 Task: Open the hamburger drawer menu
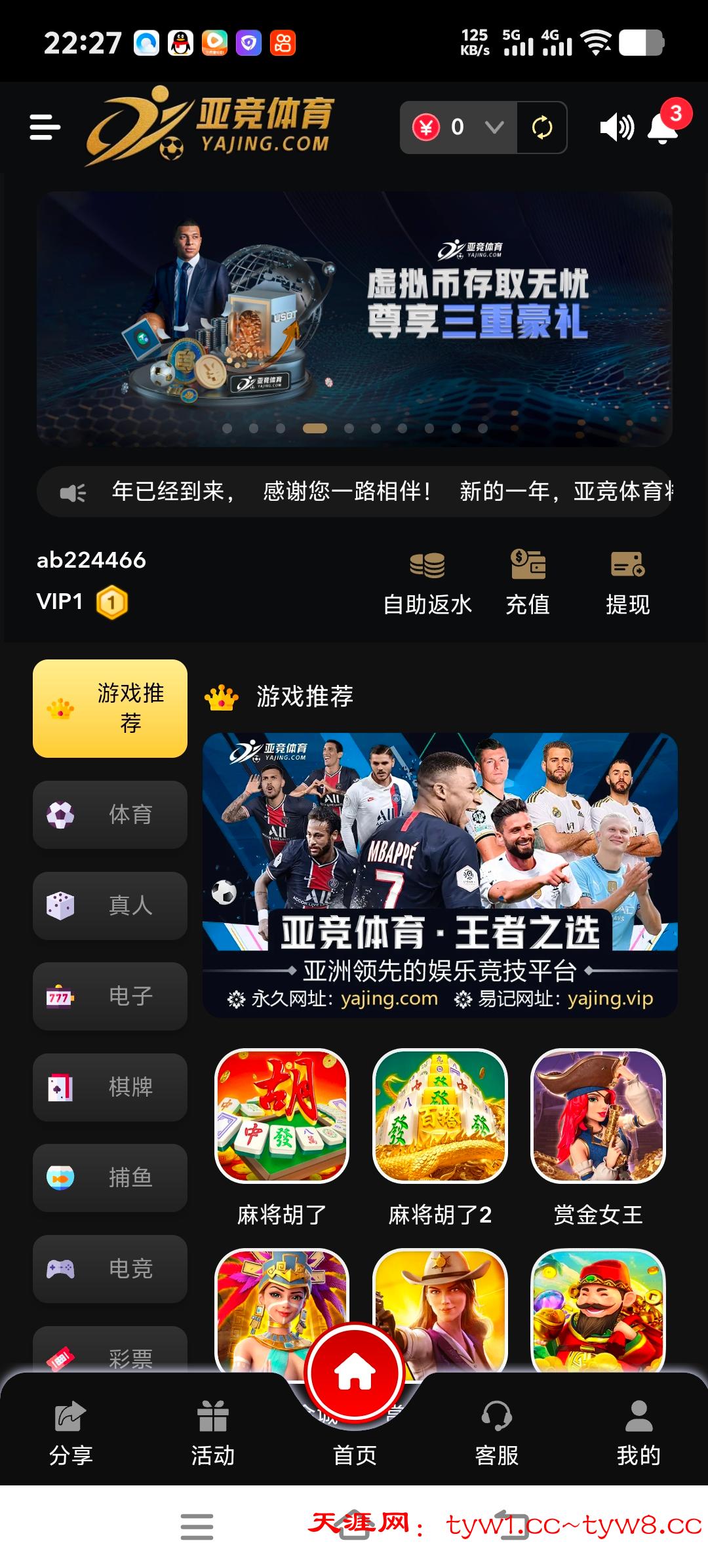45,127
